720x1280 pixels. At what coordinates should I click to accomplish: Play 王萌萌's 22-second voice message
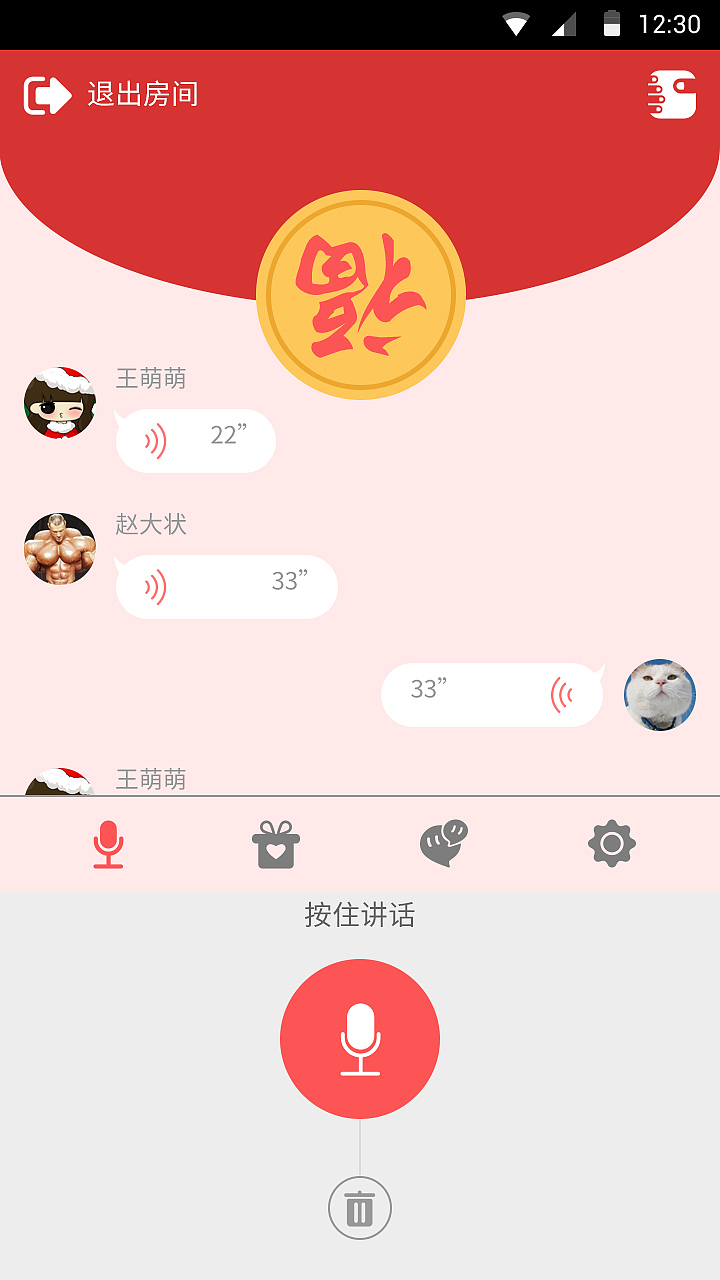coord(195,440)
